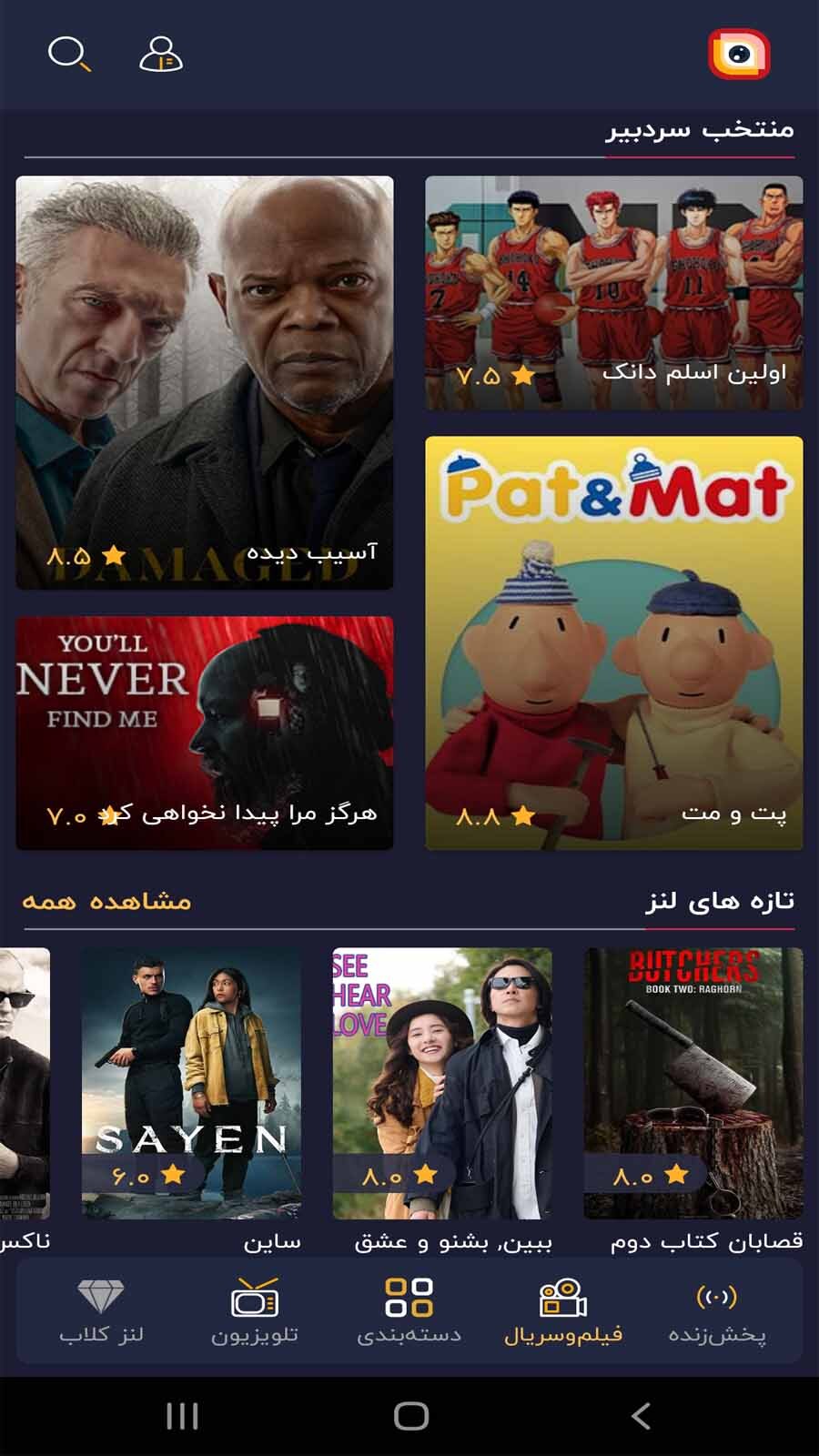Tap 'مشاهده همه' to view all
Image resolution: width=819 pixels, height=1456 pixels.
106,901
